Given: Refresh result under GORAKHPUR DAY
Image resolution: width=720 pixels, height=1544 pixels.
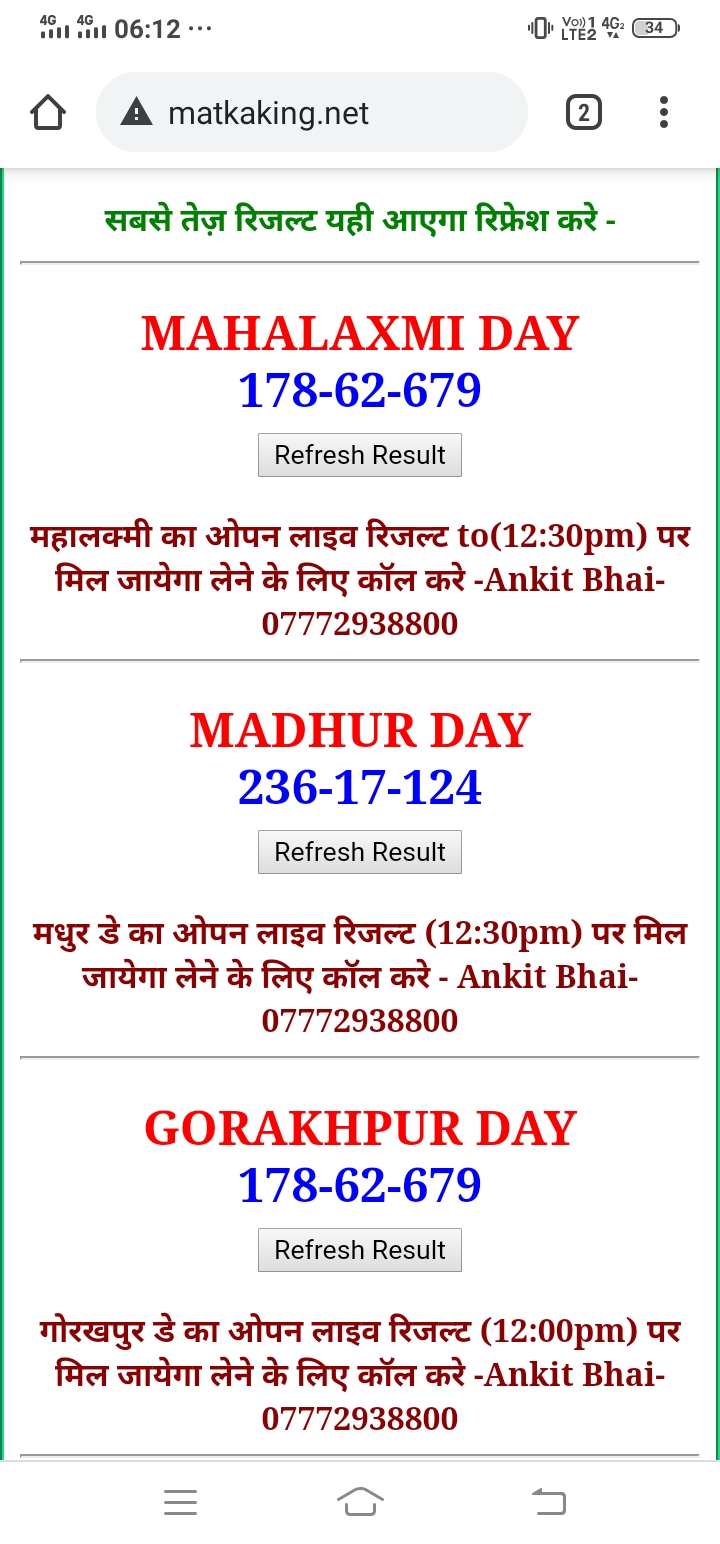Looking at the screenshot, I should [360, 1250].
